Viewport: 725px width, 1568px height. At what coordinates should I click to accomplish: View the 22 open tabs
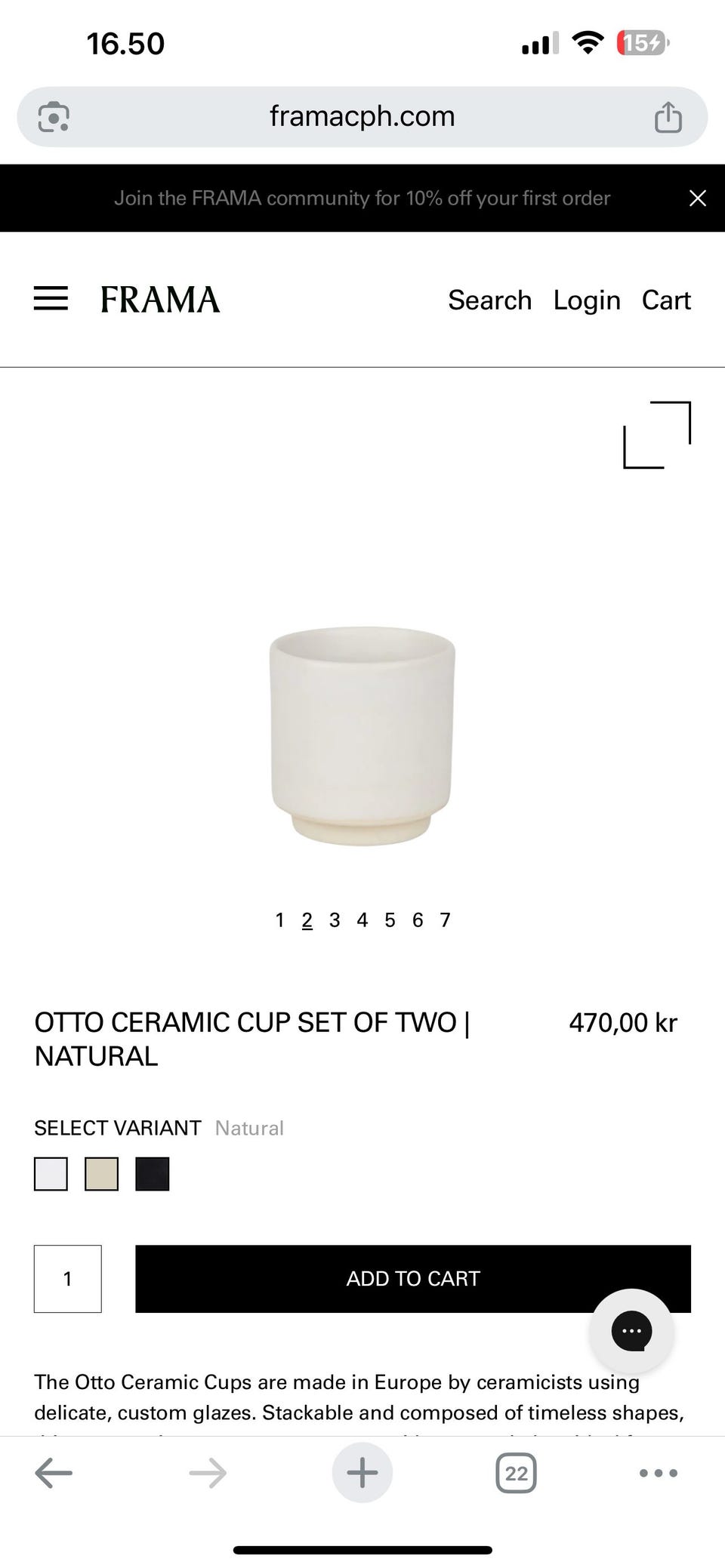[x=517, y=1473]
